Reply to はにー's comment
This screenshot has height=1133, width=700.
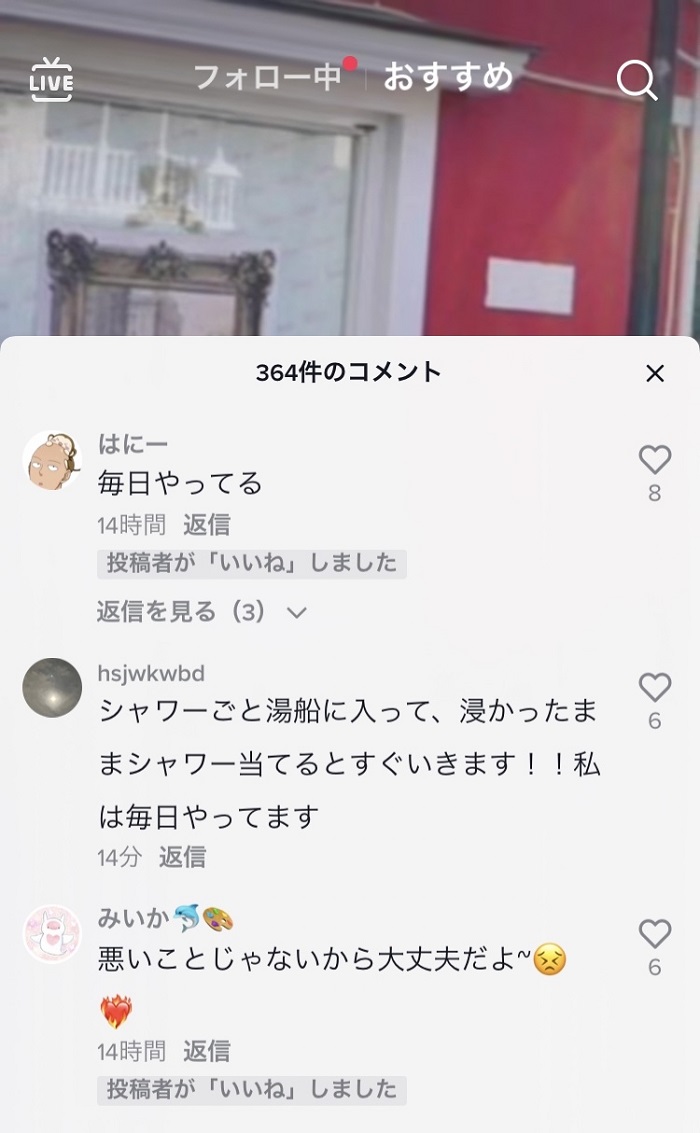pyautogui.click(x=206, y=524)
